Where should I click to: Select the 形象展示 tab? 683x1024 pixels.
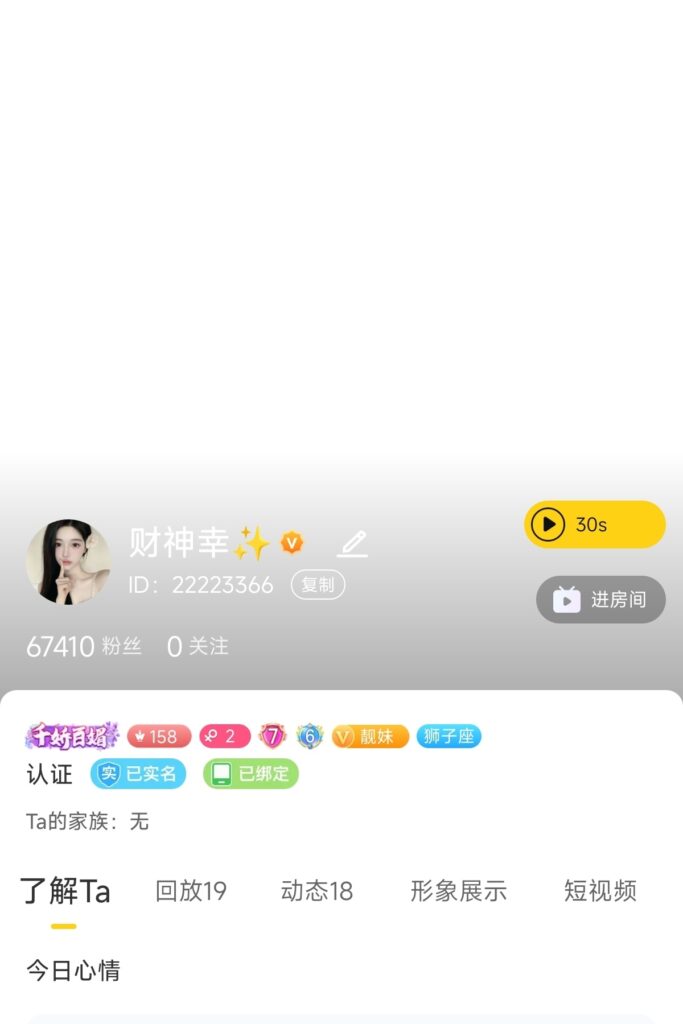[x=458, y=891]
